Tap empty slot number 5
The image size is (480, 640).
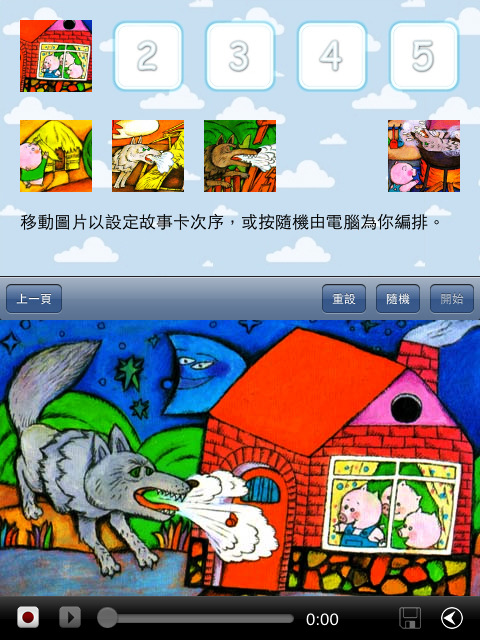424,56
